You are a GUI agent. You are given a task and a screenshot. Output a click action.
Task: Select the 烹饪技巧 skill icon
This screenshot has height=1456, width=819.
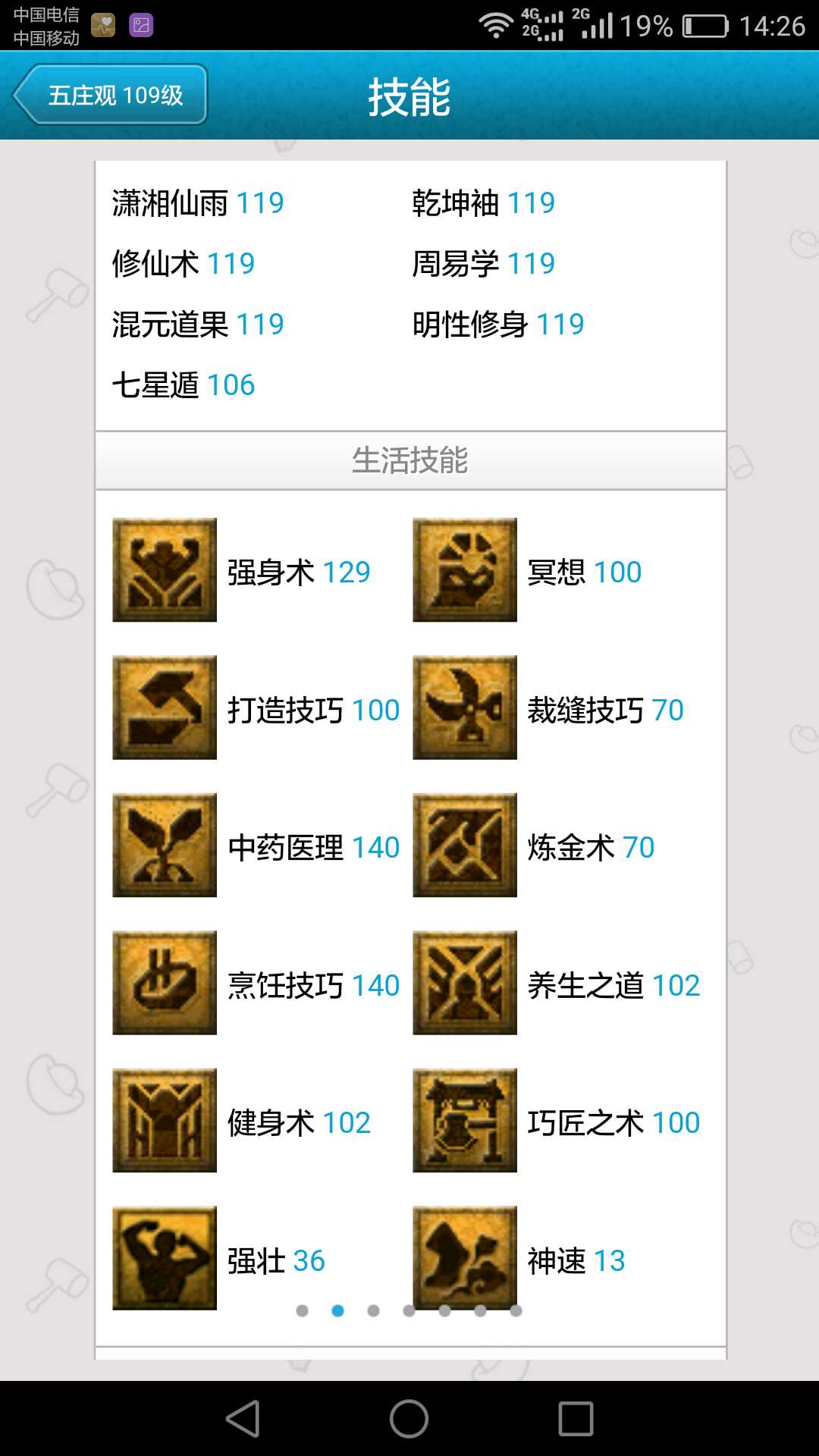pos(165,983)
